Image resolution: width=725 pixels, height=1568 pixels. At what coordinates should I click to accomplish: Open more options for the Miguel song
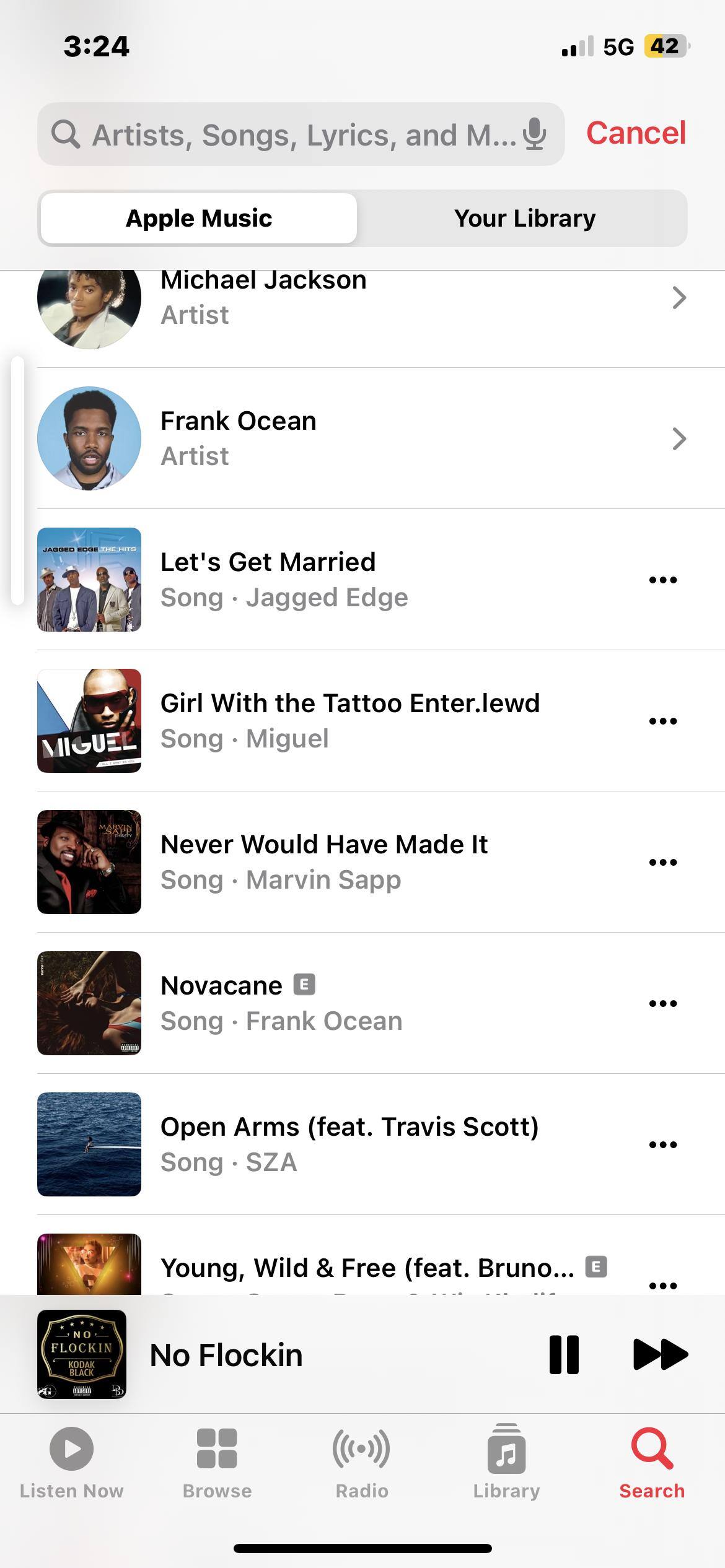click(662, 721)
